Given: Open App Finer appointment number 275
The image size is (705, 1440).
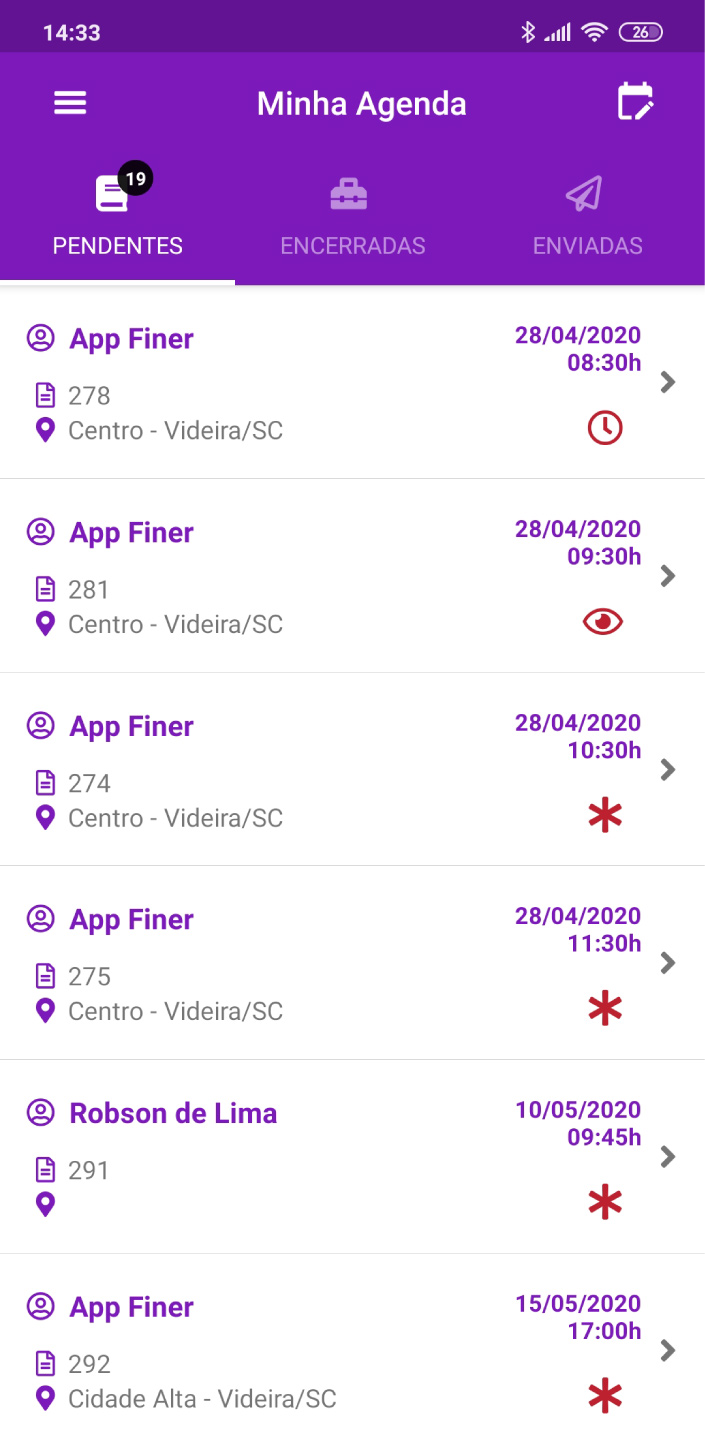Looking at the screenshot, I should click(x=352, y=964).
